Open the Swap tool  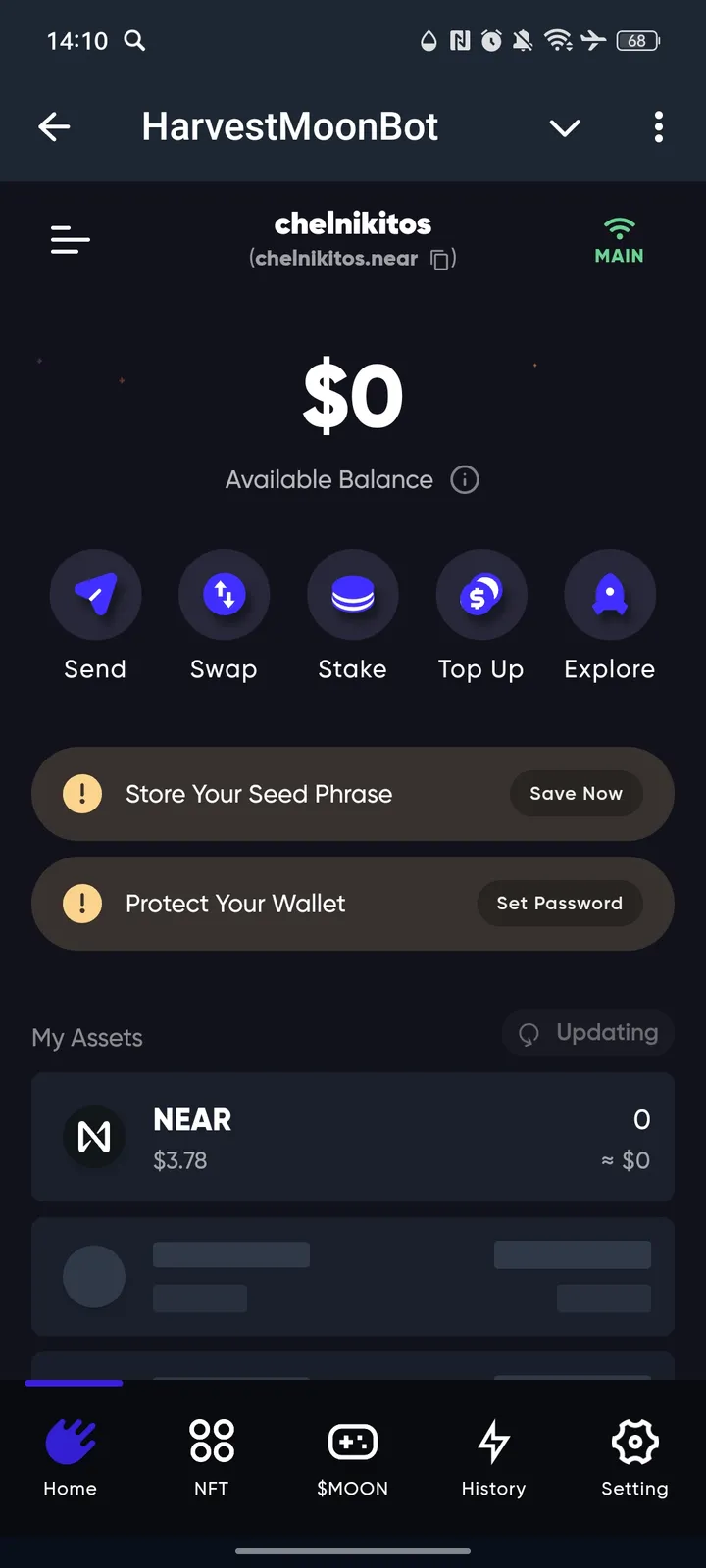(x=224, y=595)
